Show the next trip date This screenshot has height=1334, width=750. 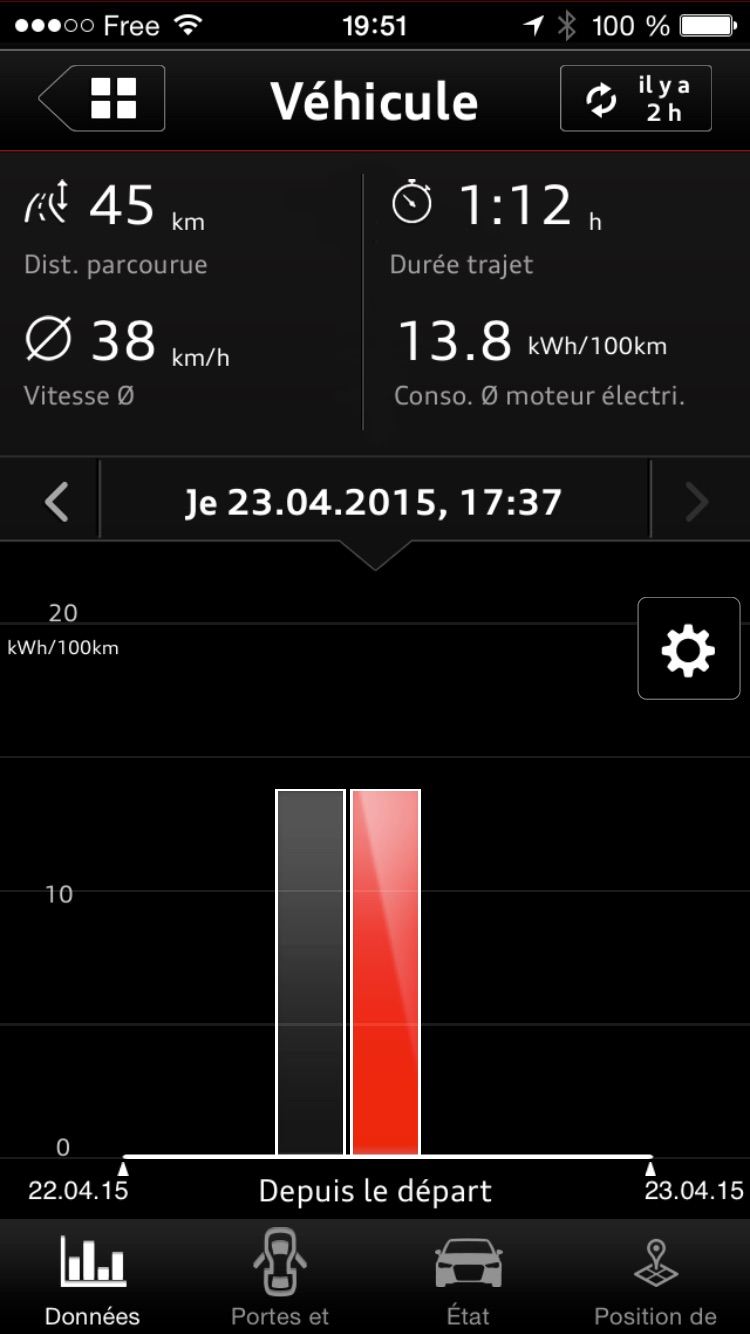697,501
